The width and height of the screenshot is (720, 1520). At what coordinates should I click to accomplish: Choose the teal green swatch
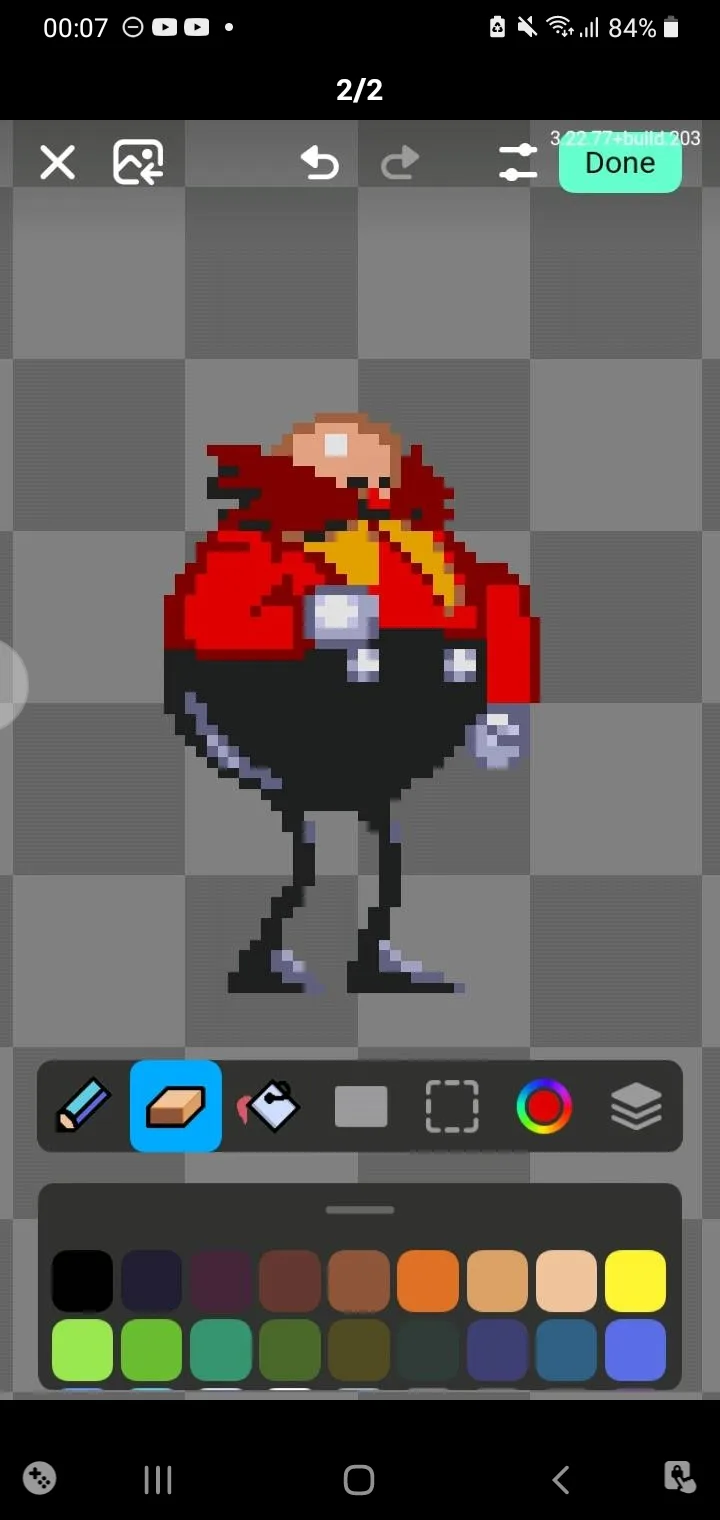coord(221,1349)
